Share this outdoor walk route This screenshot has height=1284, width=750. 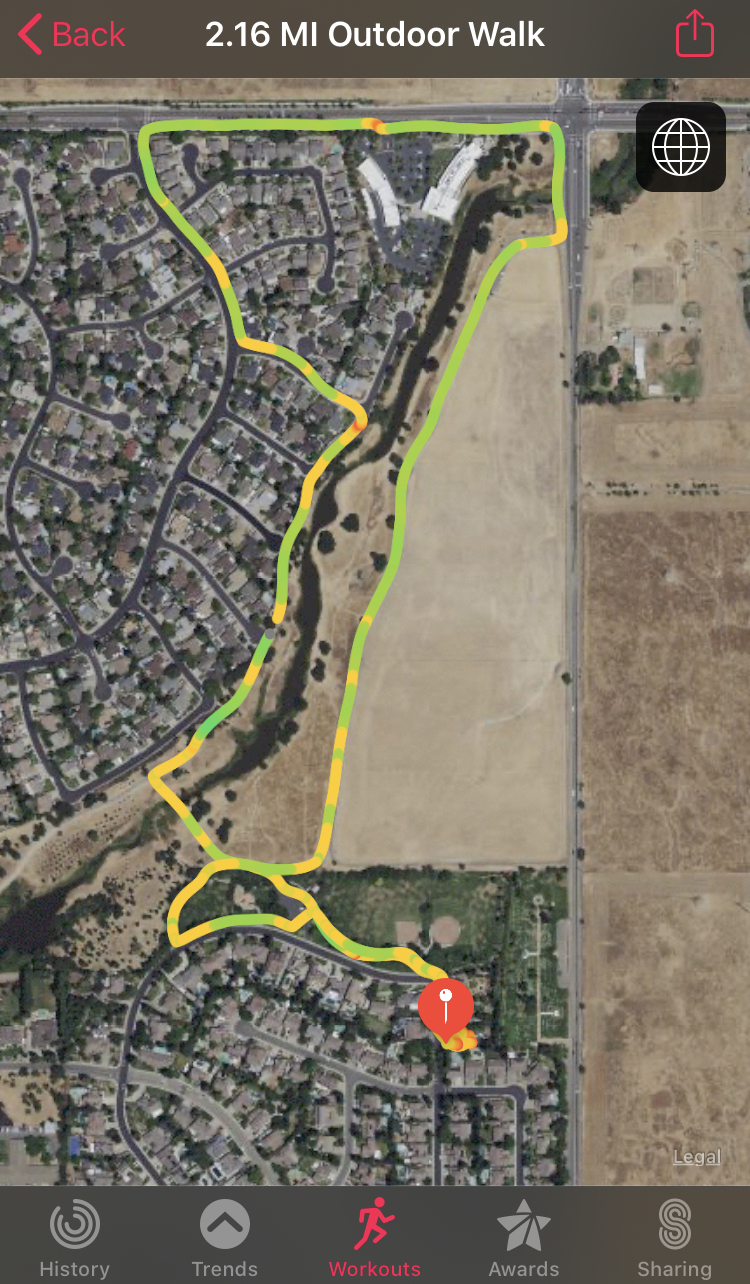pos(694,36)
